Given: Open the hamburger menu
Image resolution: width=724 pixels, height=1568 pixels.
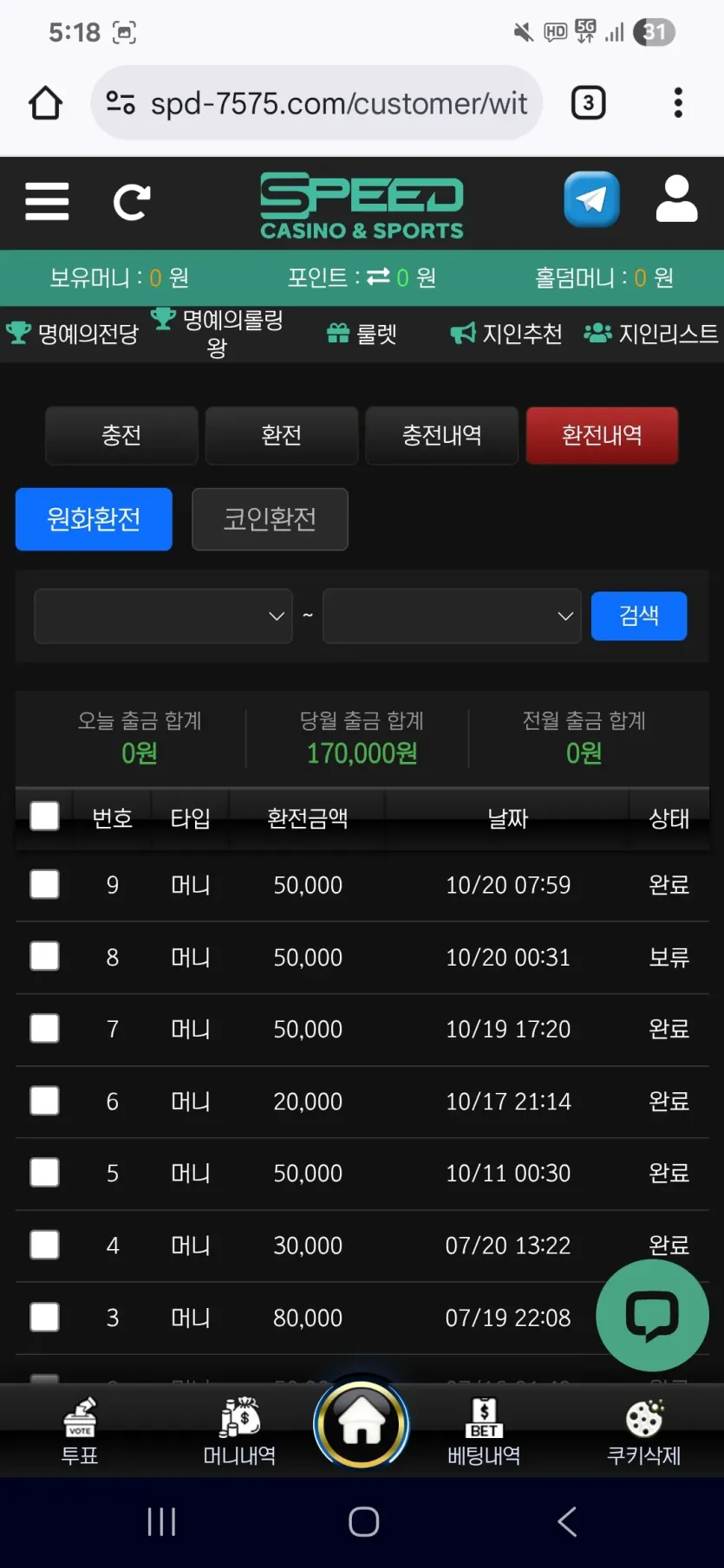Looking at the screenshot, I should coord(47,201).
